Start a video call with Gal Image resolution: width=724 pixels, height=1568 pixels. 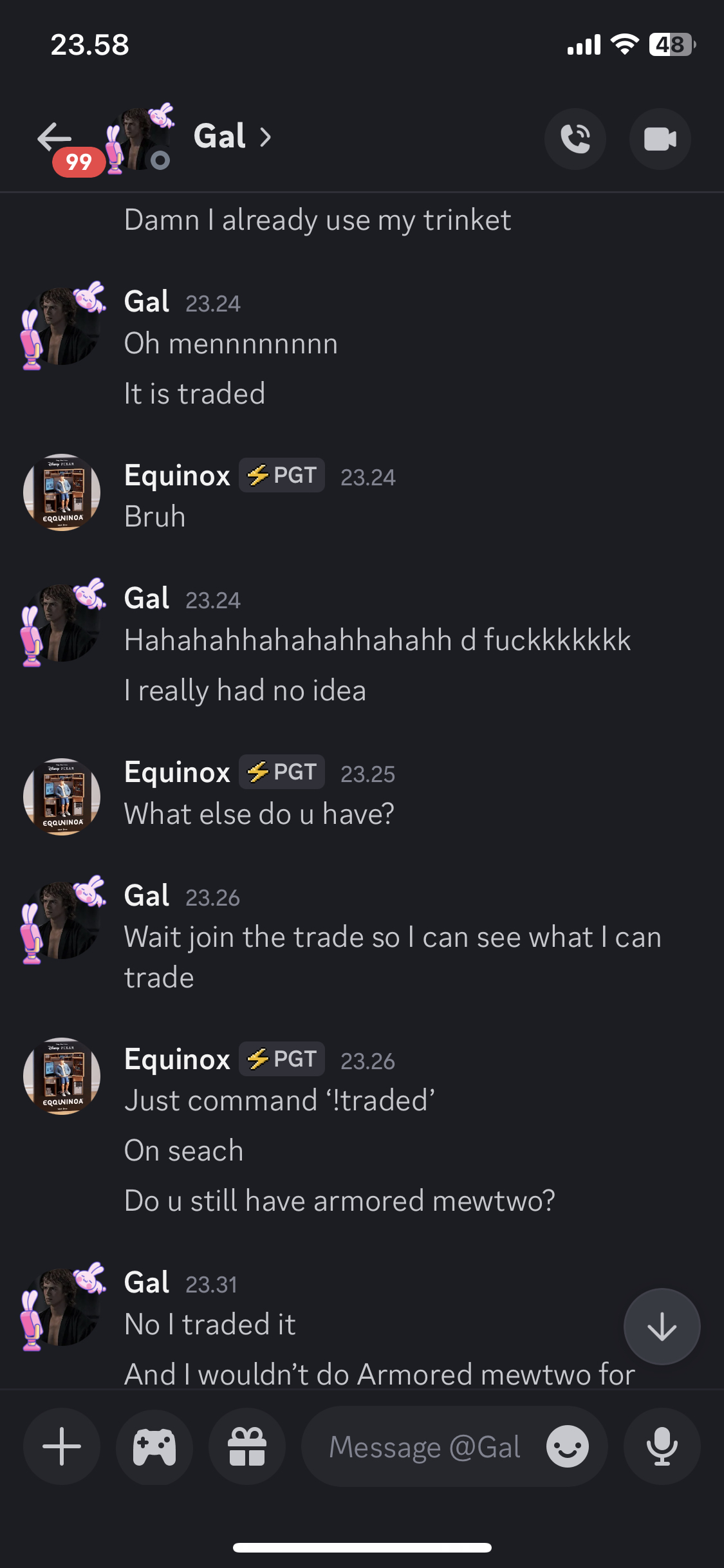coord(660,139)
